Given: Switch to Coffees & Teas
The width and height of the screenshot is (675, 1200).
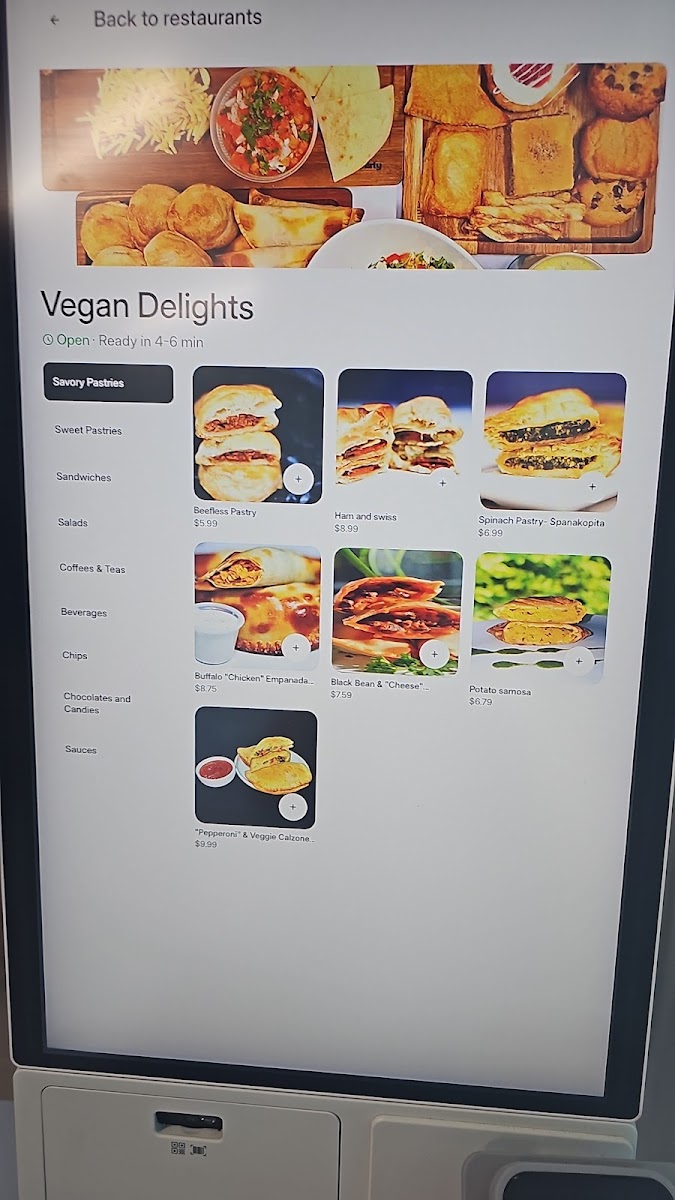Looking at the screenshot, I should coord(92,569).
